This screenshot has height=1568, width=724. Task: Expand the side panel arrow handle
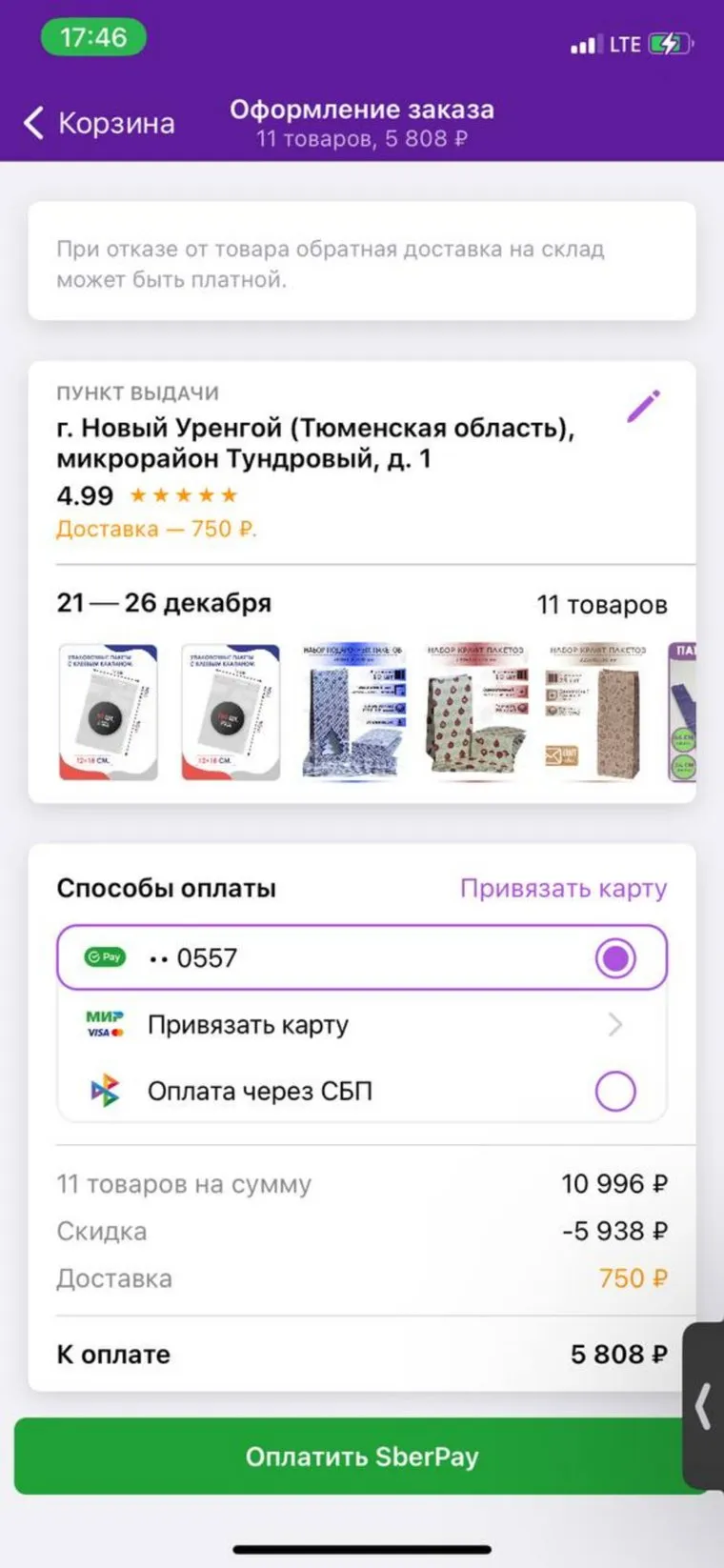pyautogui.click(x=704, y=1406)
